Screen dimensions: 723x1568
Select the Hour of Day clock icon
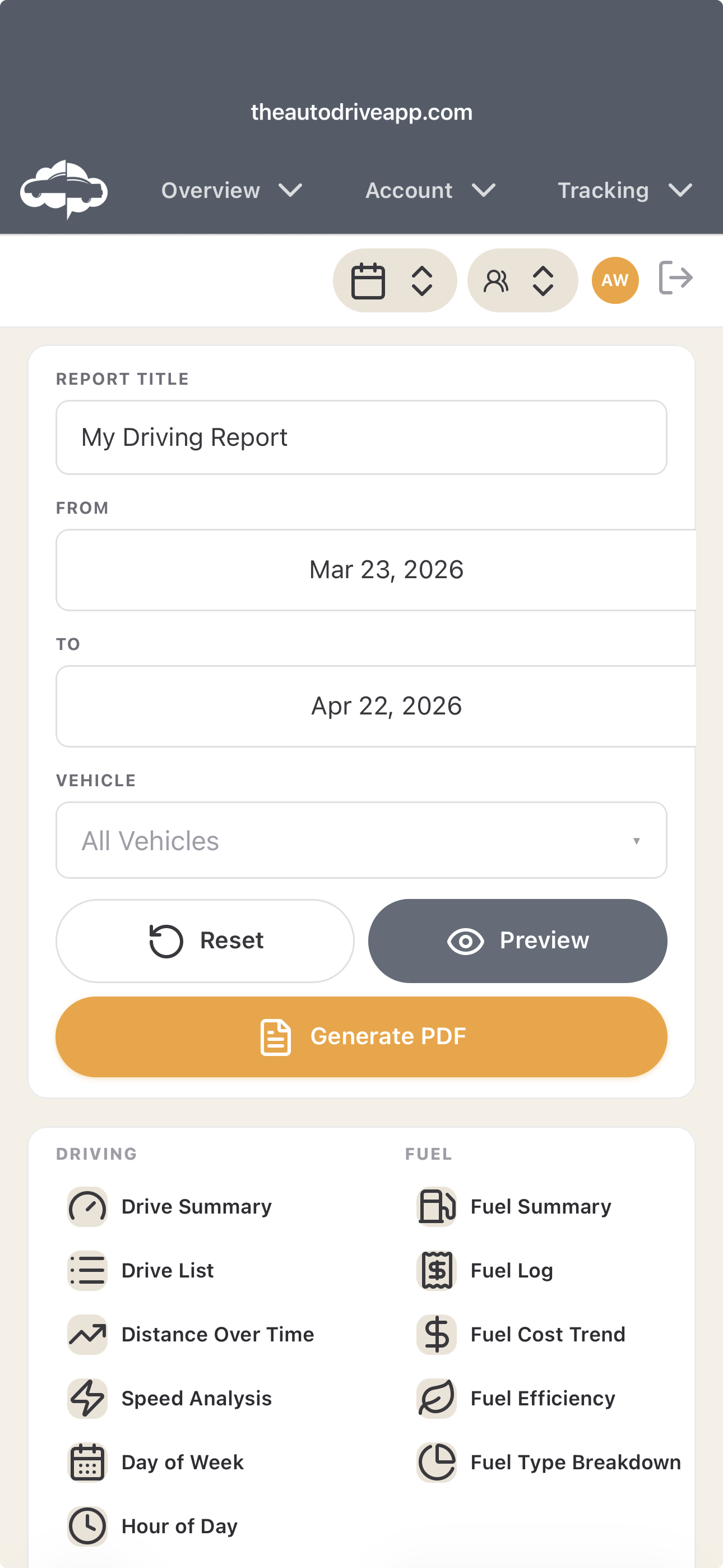coord(87,1526)
